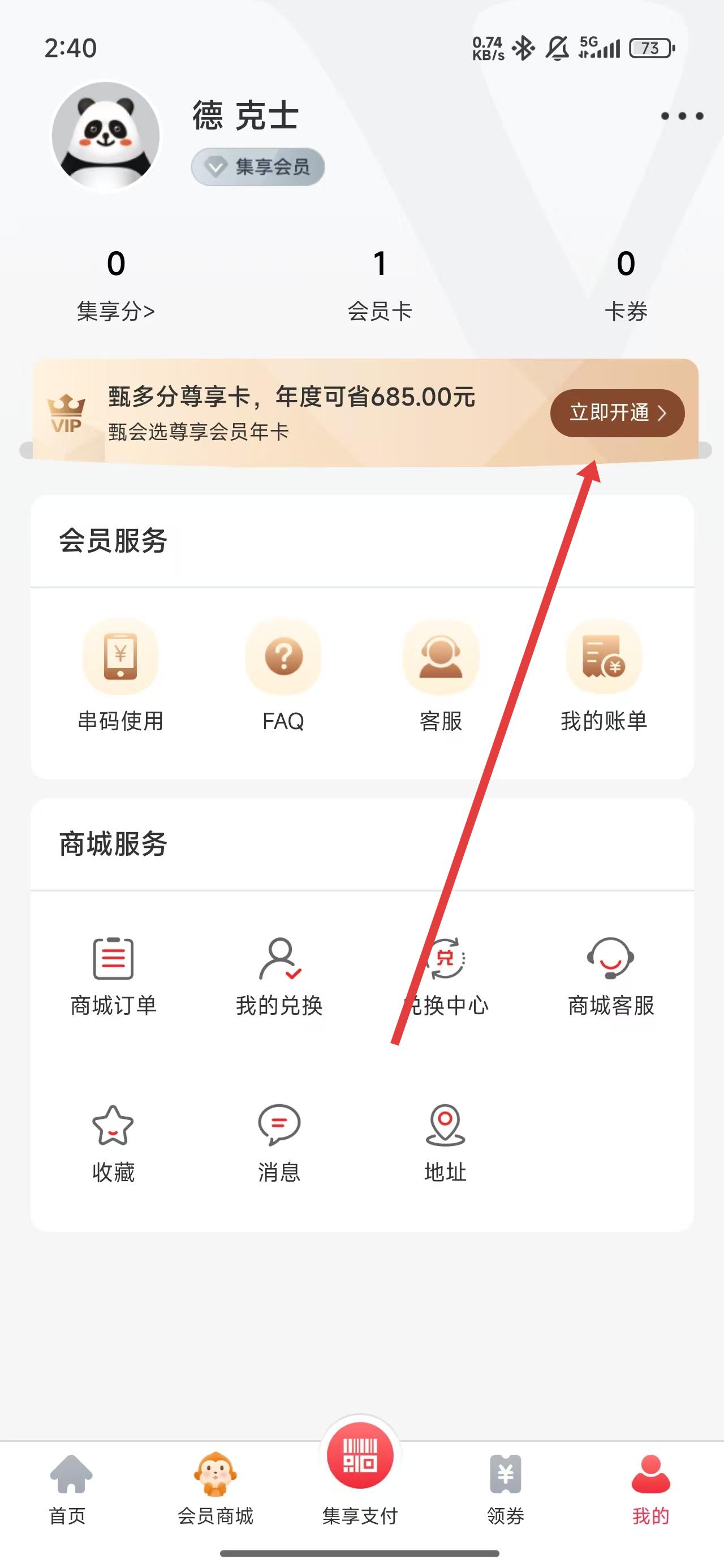
Task: Switch to the 会员商城 tab
Action: tap(215, 1489)
